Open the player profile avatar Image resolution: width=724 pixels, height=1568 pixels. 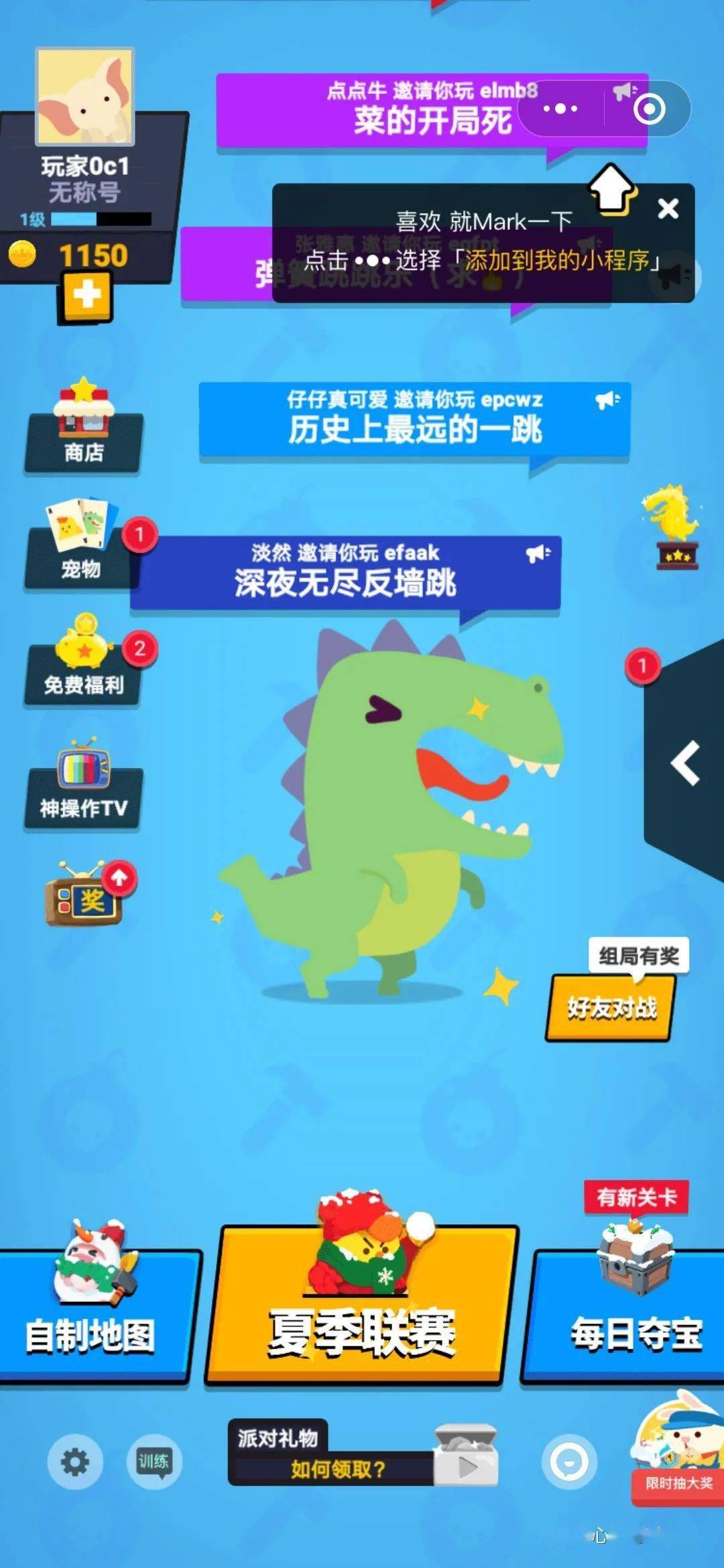point(85,97)
